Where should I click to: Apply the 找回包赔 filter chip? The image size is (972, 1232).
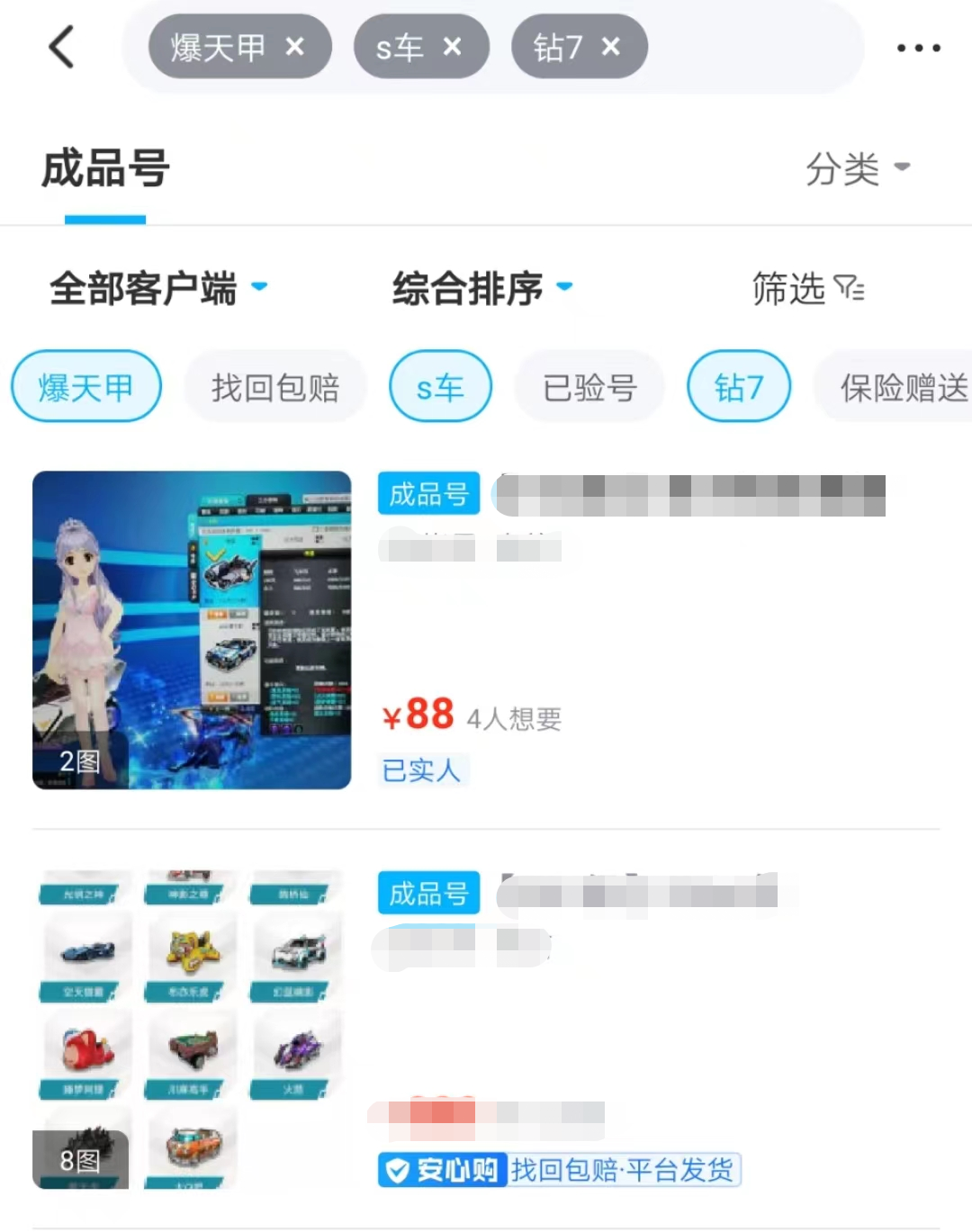(275, 387)
